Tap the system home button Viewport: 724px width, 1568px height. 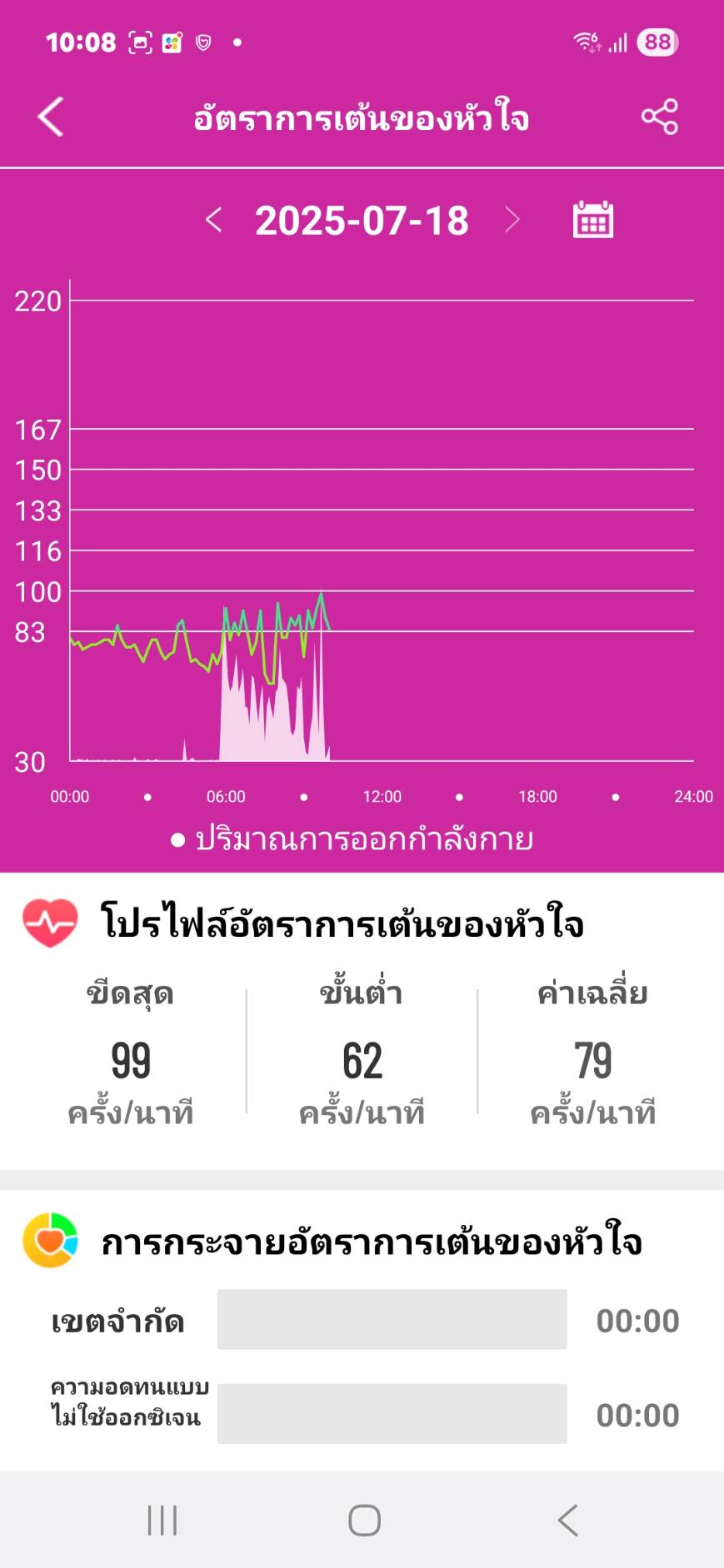point(364,1521)
